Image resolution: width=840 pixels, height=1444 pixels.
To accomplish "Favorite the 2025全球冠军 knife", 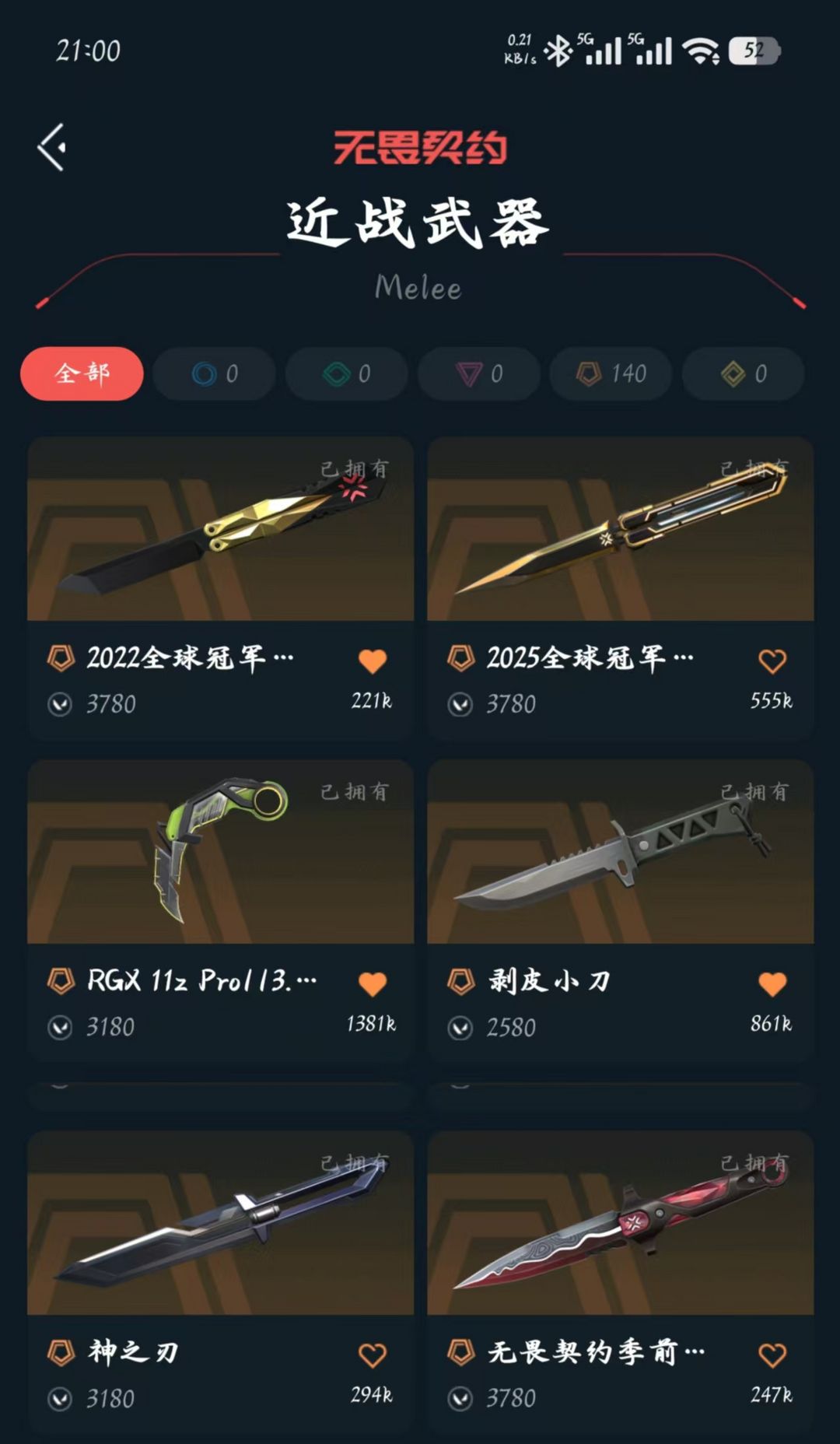I will [772, 658].
